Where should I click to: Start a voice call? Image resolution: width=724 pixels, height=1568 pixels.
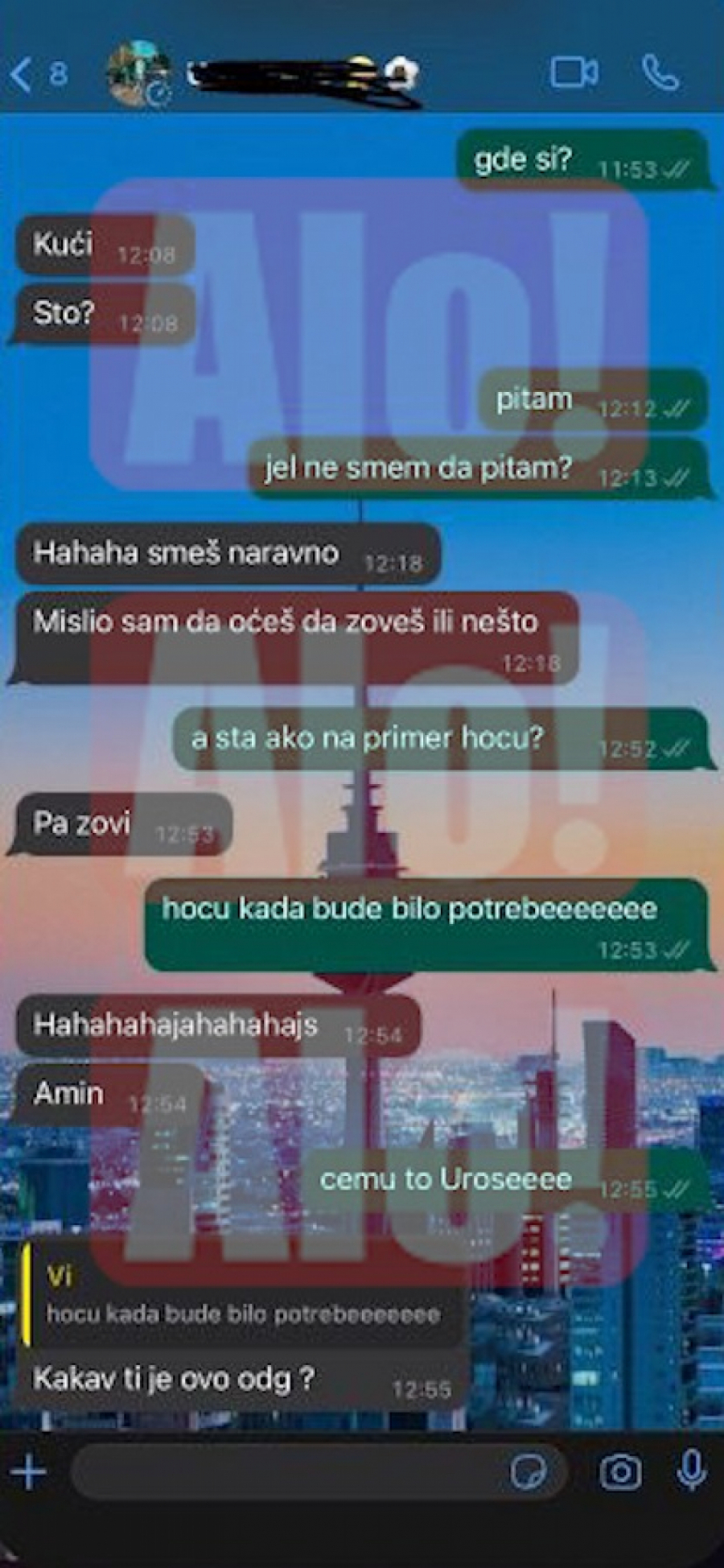660,72
